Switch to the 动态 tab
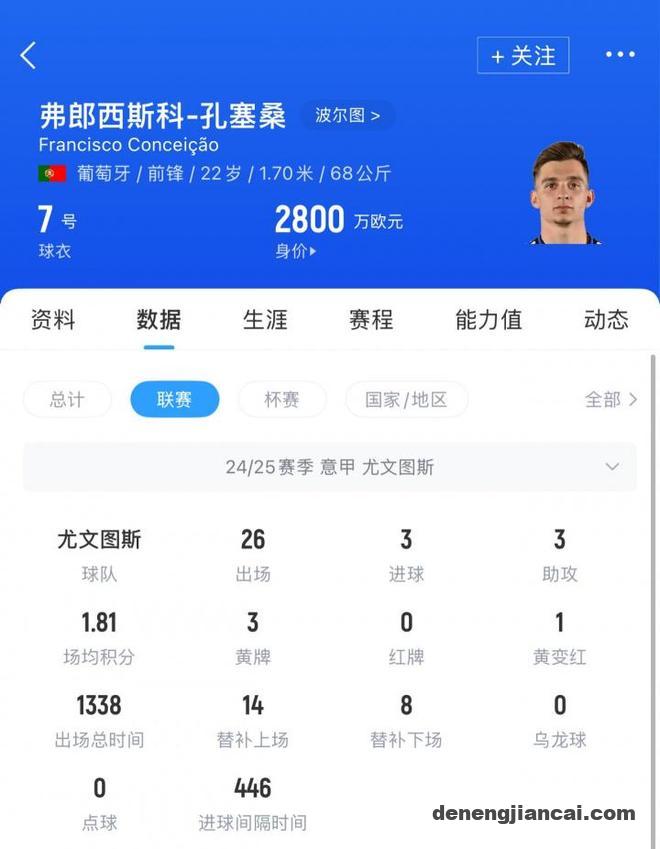660x849 pixels. [606, 320]
